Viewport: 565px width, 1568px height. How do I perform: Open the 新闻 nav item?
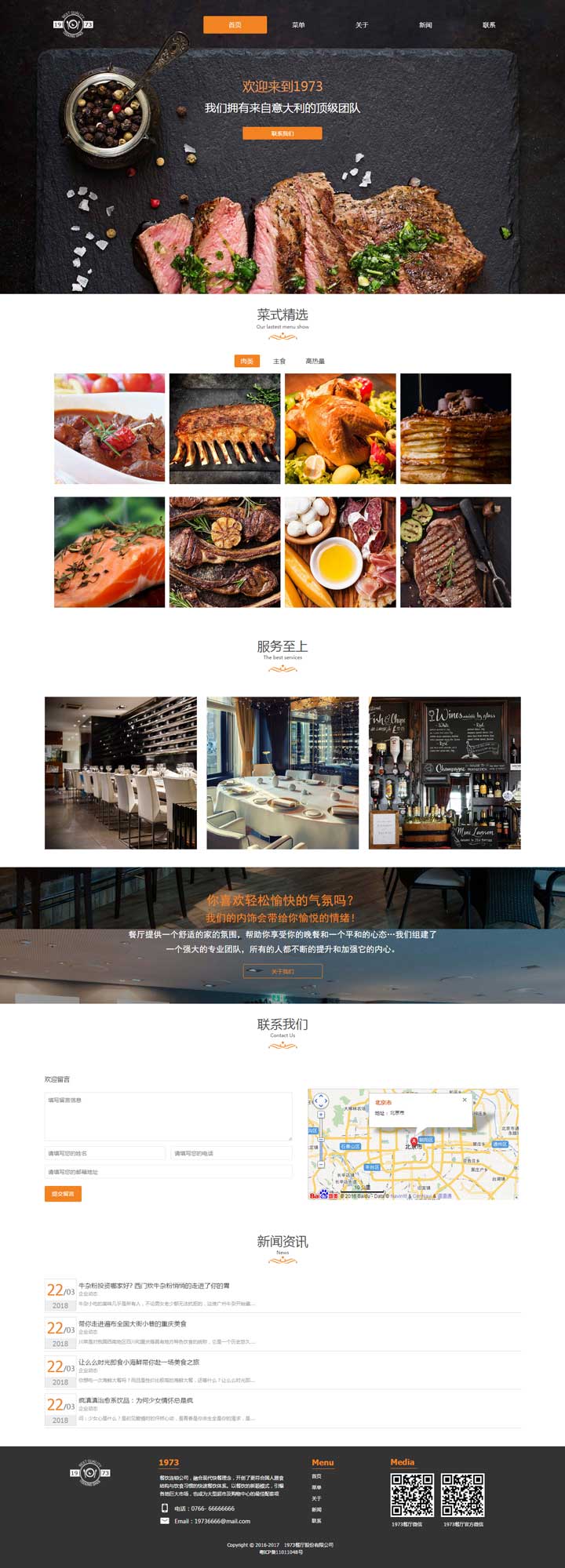tap(425, 25)
